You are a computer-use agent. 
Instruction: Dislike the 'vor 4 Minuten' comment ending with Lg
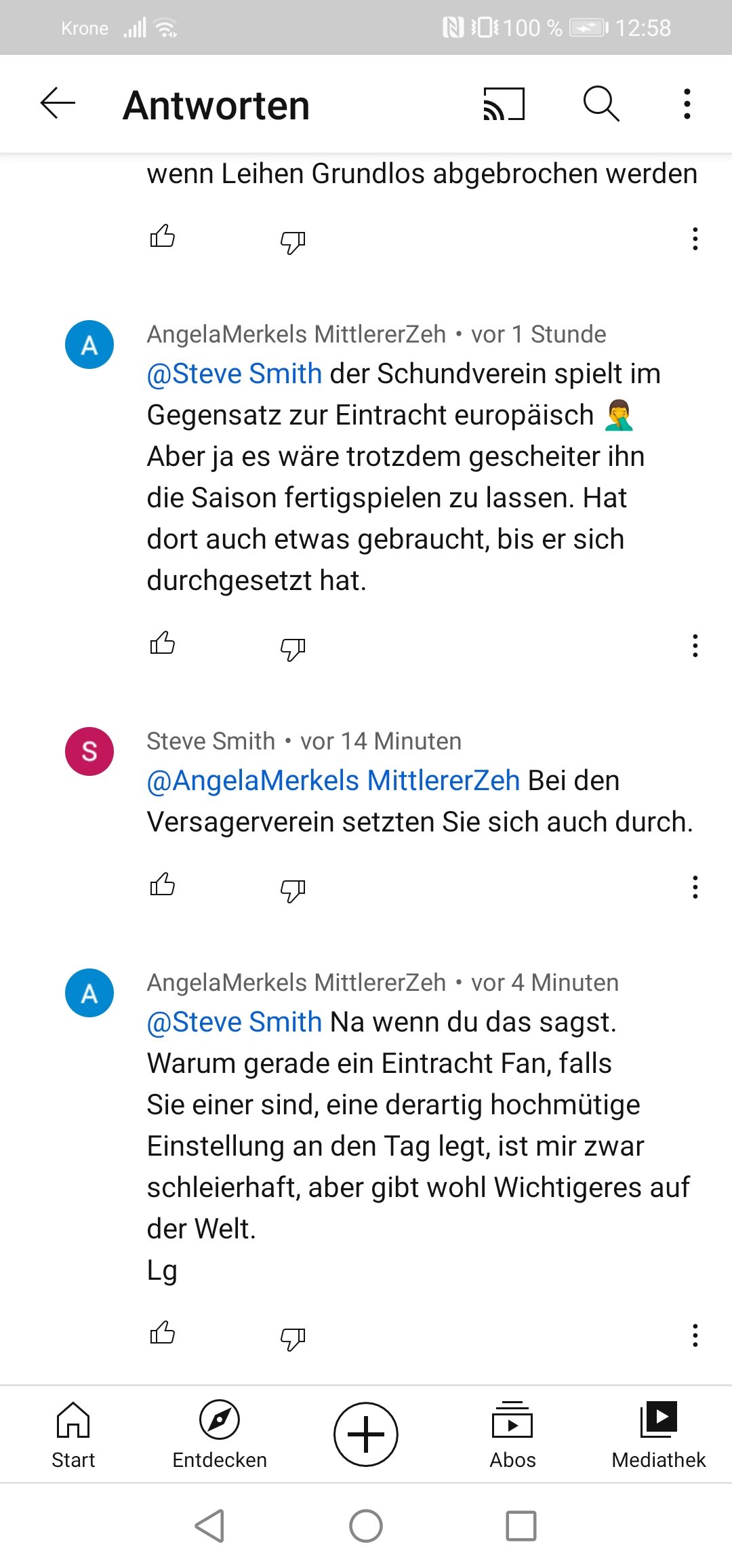click(293, 1338)
